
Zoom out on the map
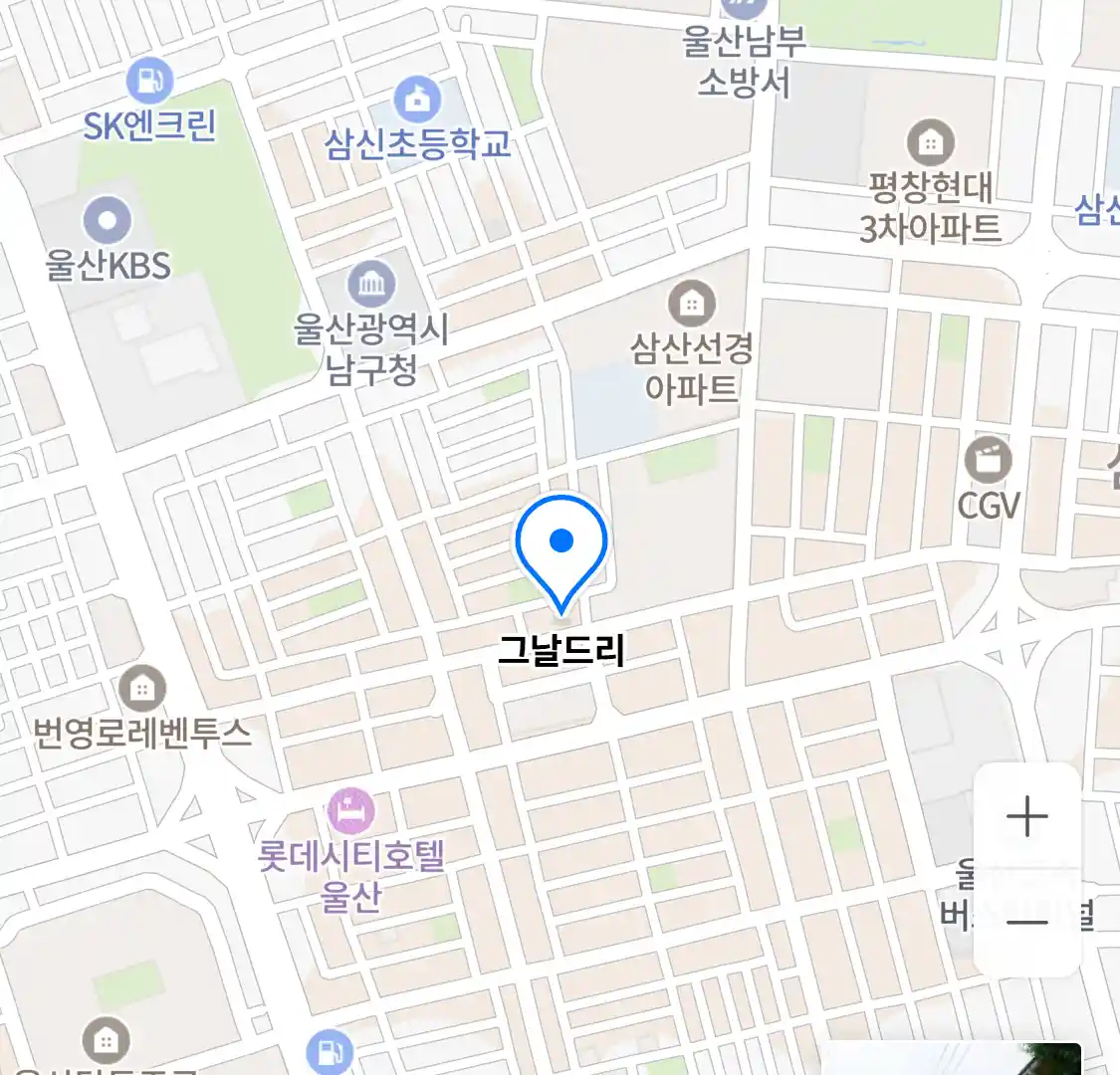1026,922
